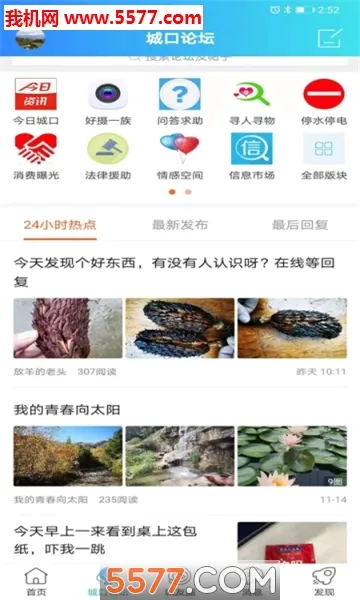This screenshot has width=360, height=600.
Task: Open the profile avatar
Action: 30,39
